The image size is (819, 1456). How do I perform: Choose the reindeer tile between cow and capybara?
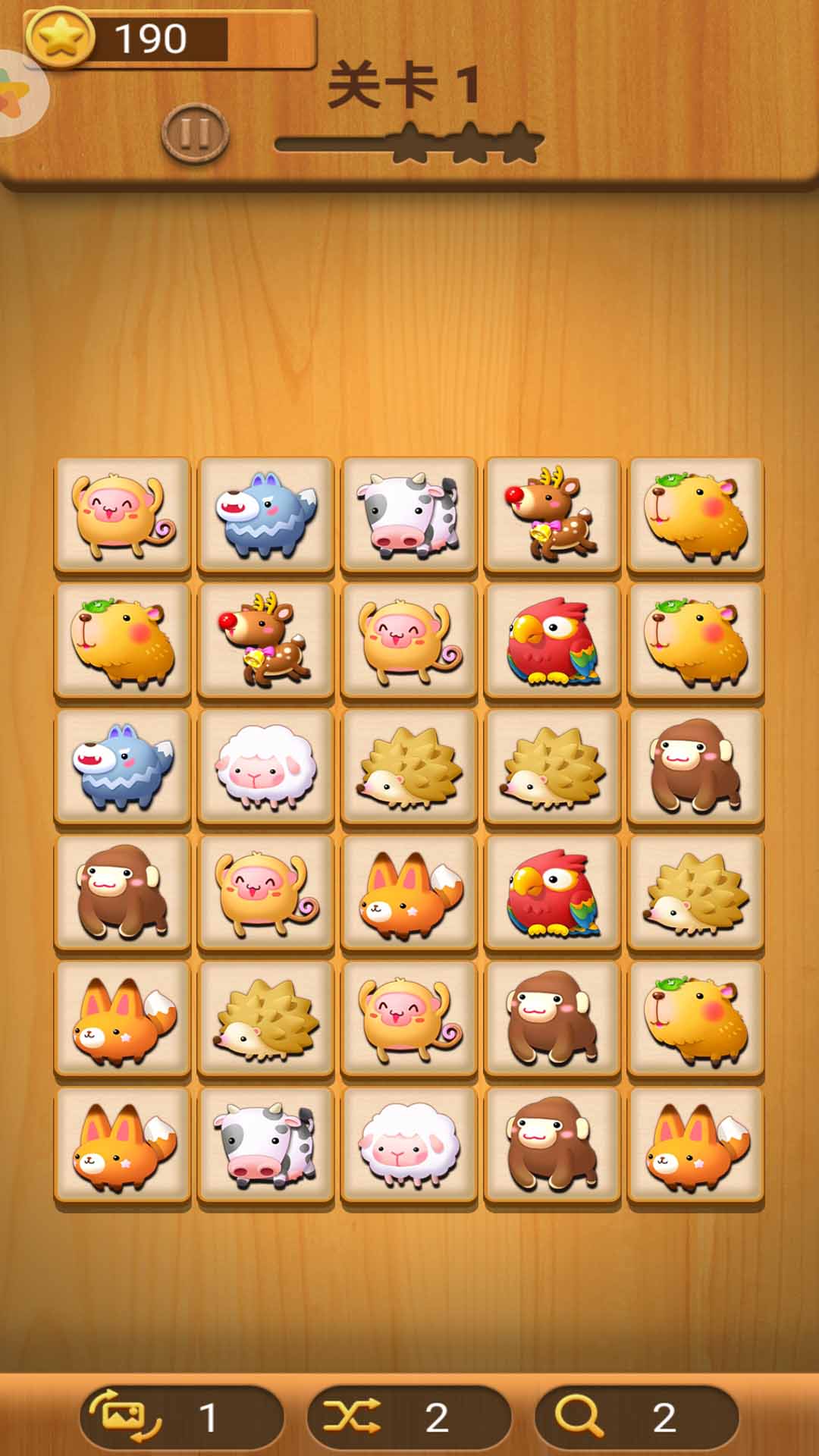click(553, 514)
